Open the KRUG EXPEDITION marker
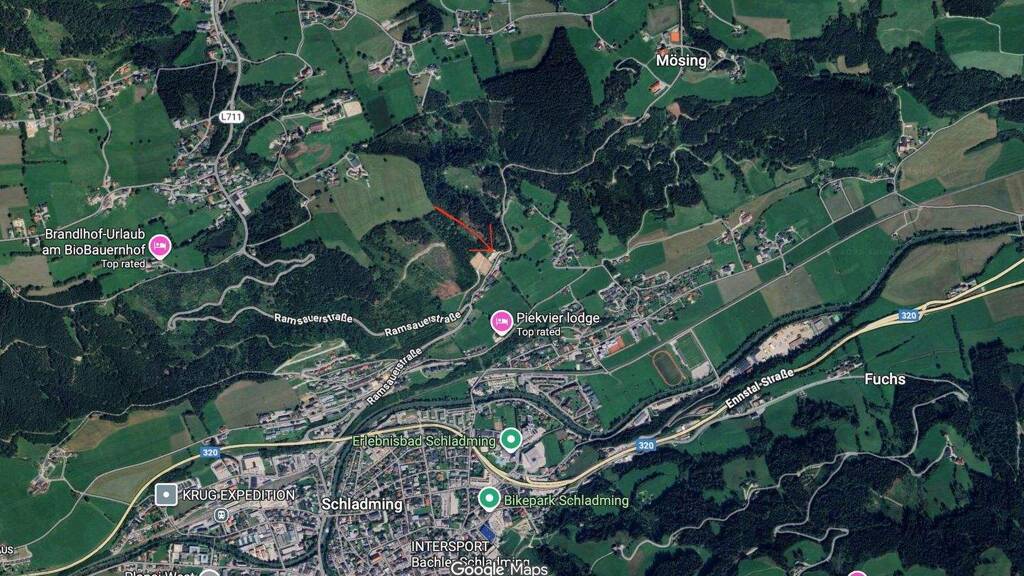This screenshot has height=576, width=1024. coord(166,494)
